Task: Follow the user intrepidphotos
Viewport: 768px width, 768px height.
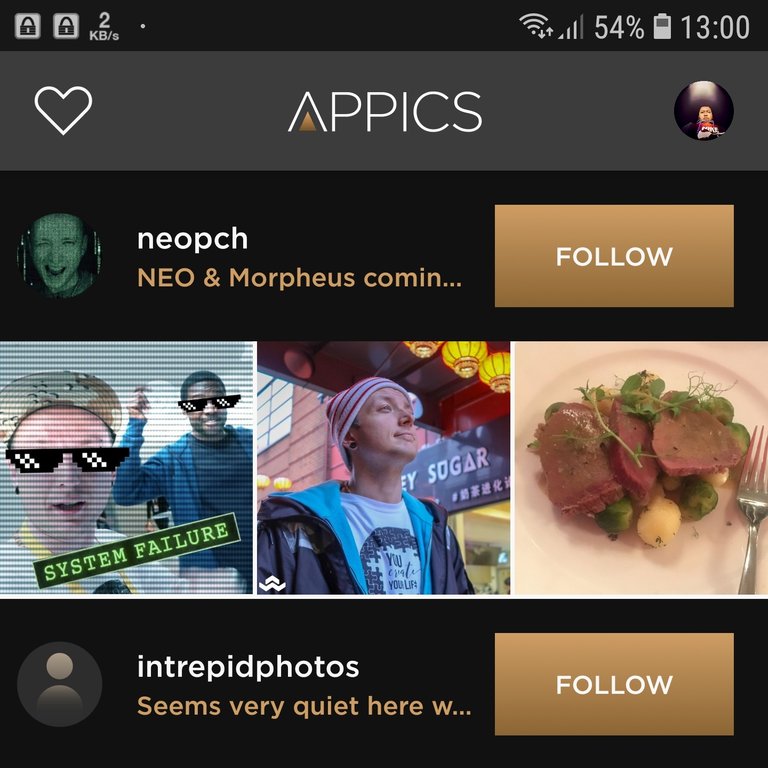Action: point(614,685)
